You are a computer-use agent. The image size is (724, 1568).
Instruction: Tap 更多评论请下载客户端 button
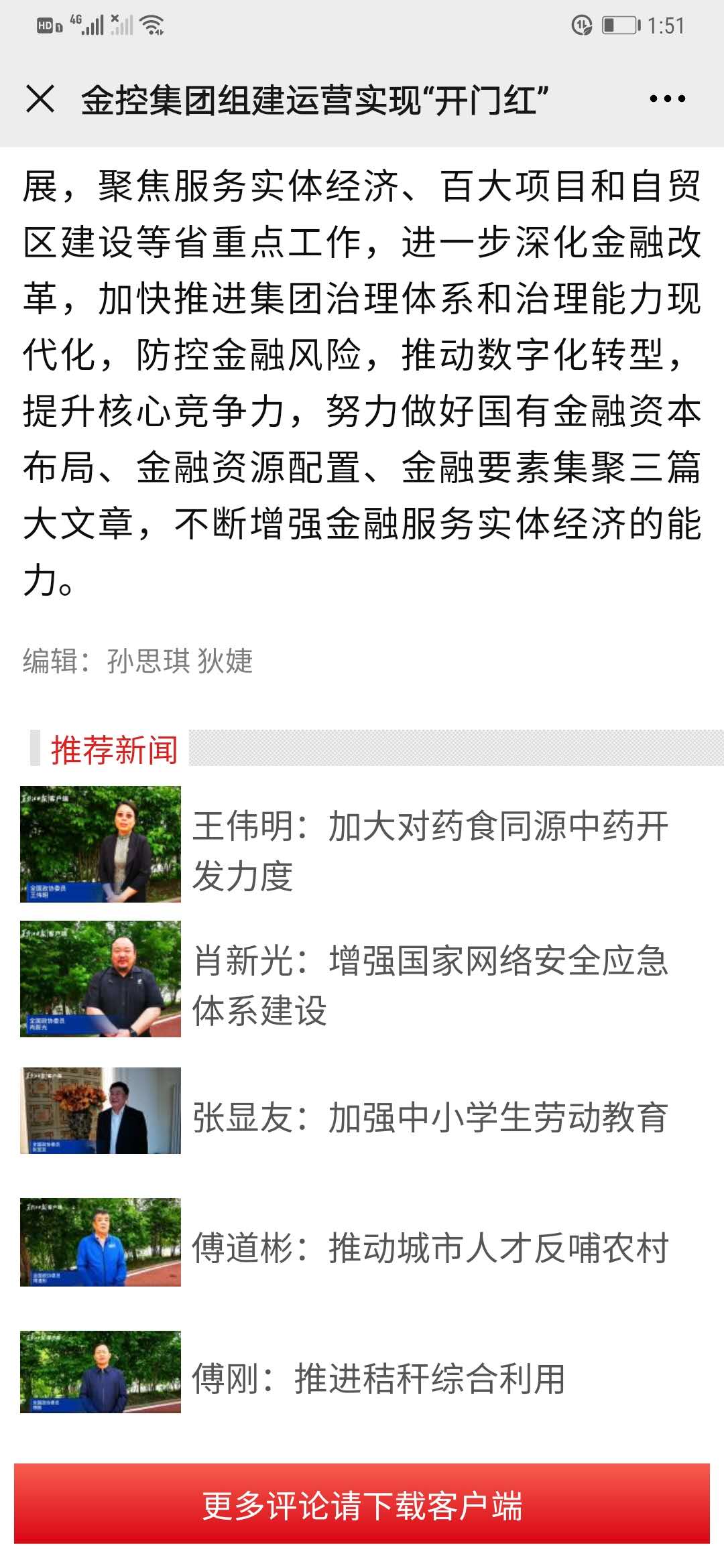coord(362,1506)
